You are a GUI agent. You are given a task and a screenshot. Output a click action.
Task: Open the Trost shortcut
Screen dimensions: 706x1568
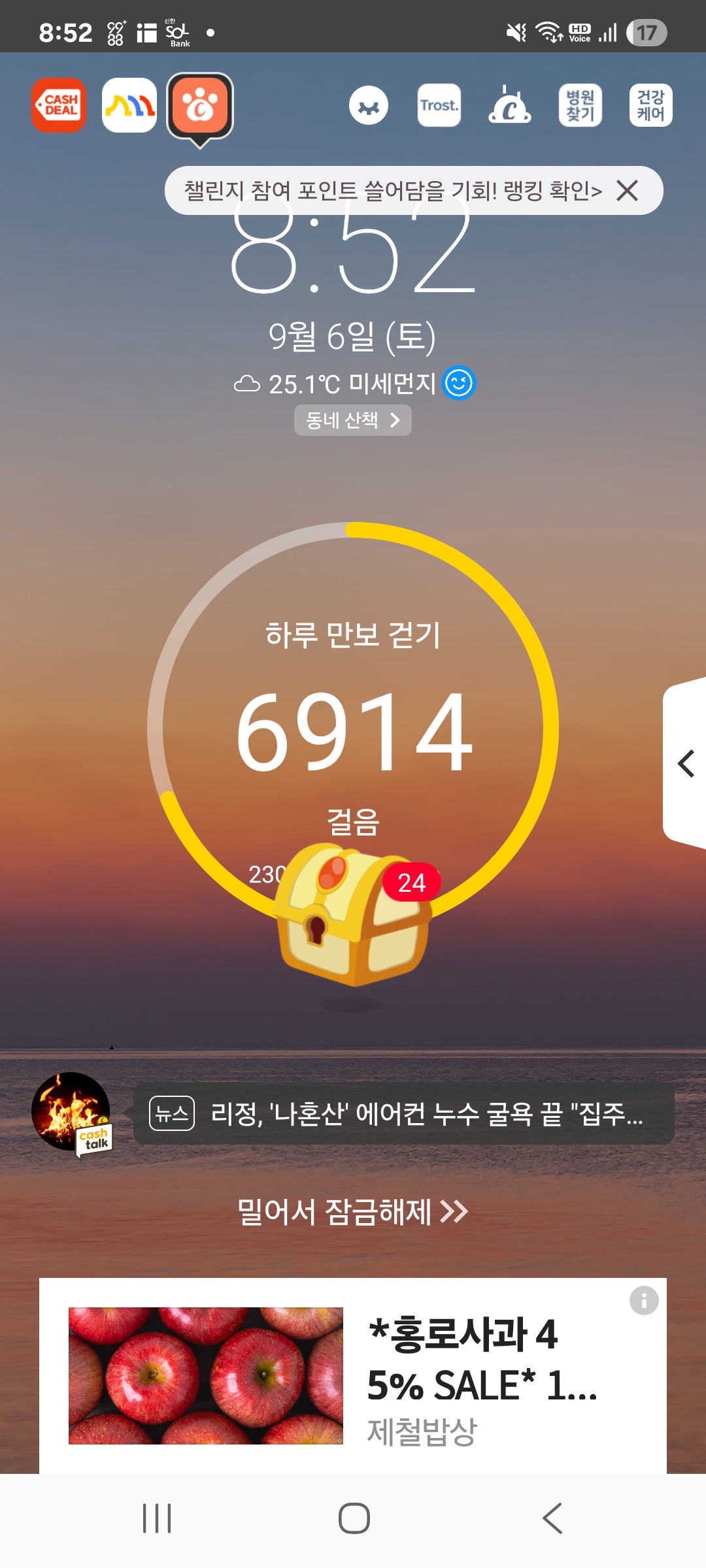pos(439,105)
